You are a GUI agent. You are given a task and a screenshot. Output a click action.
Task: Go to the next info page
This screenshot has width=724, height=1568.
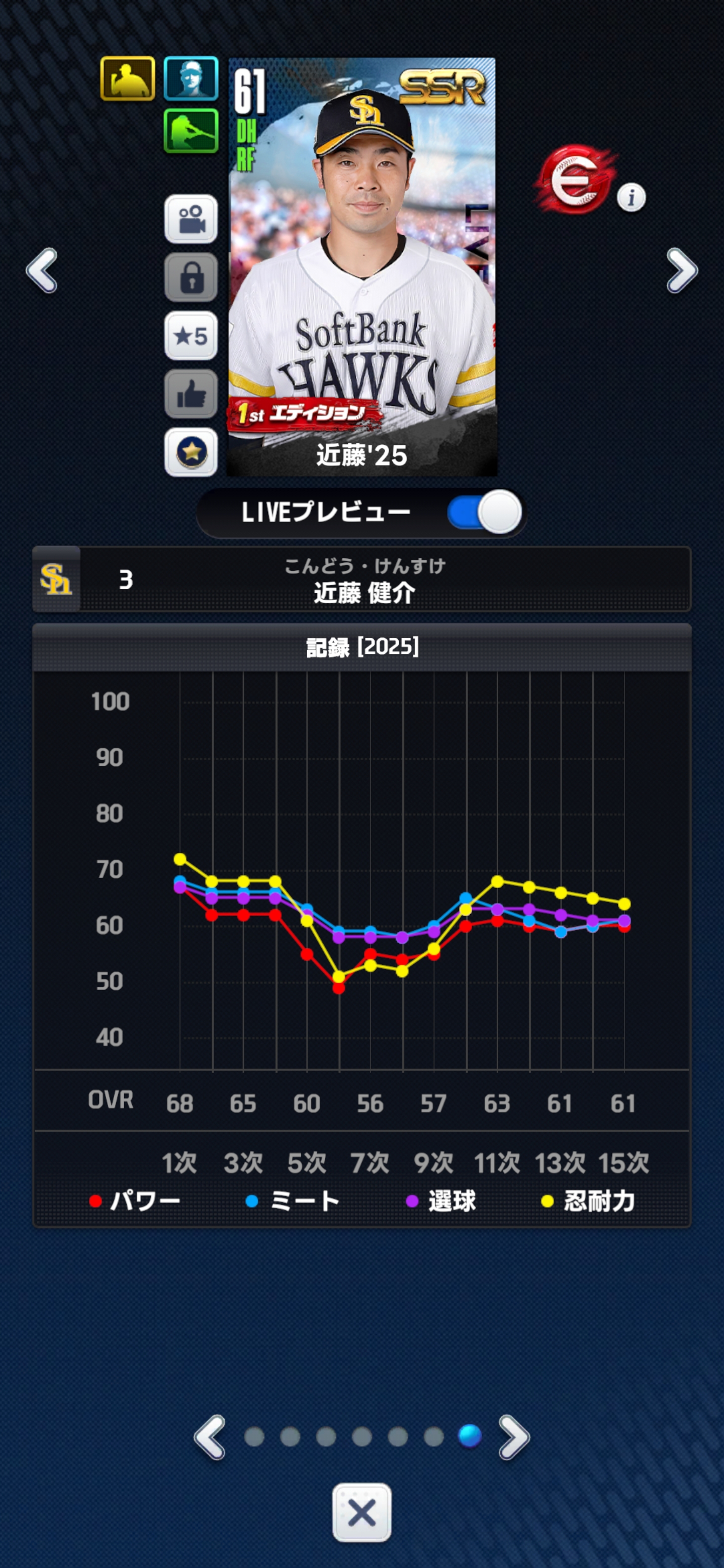[514, 1437]
